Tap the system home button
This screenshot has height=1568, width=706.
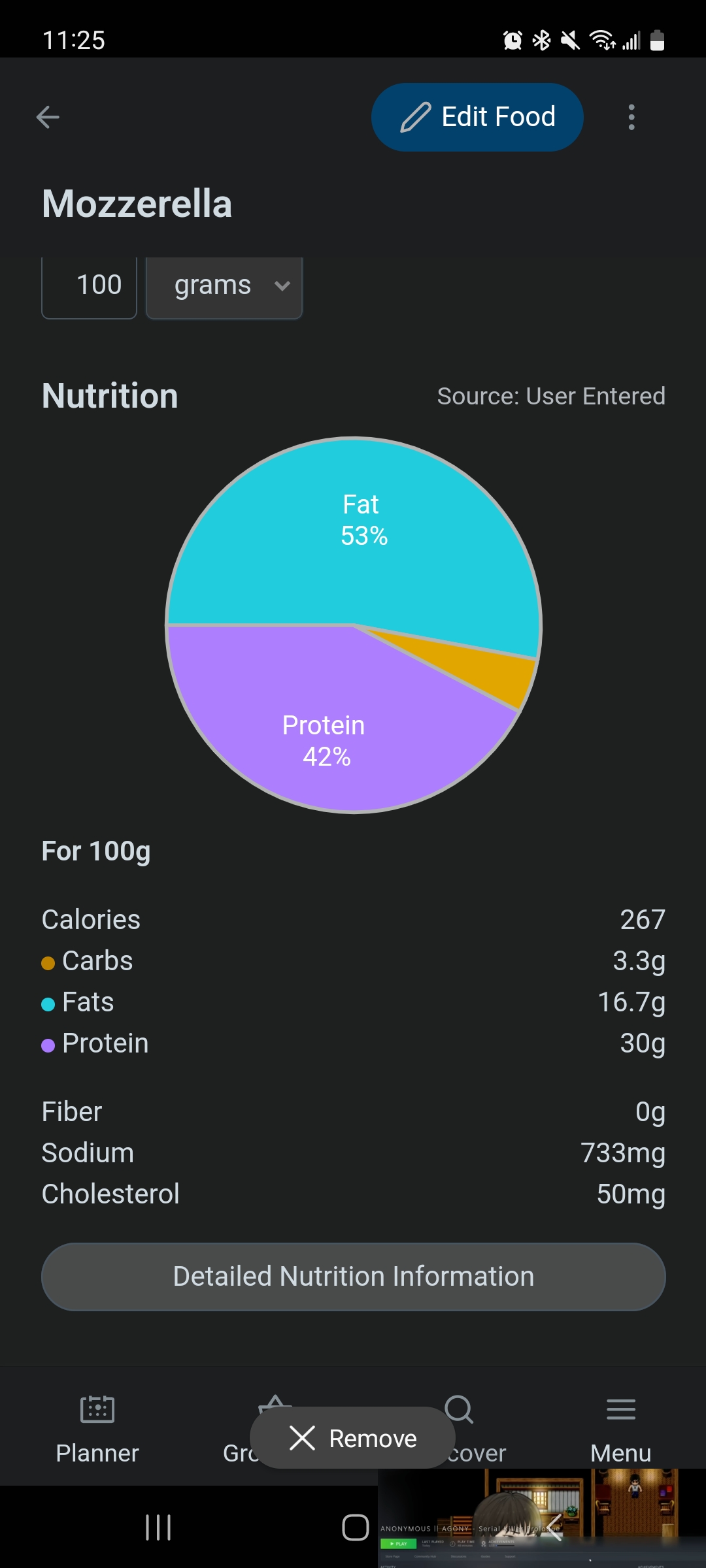356,1527
